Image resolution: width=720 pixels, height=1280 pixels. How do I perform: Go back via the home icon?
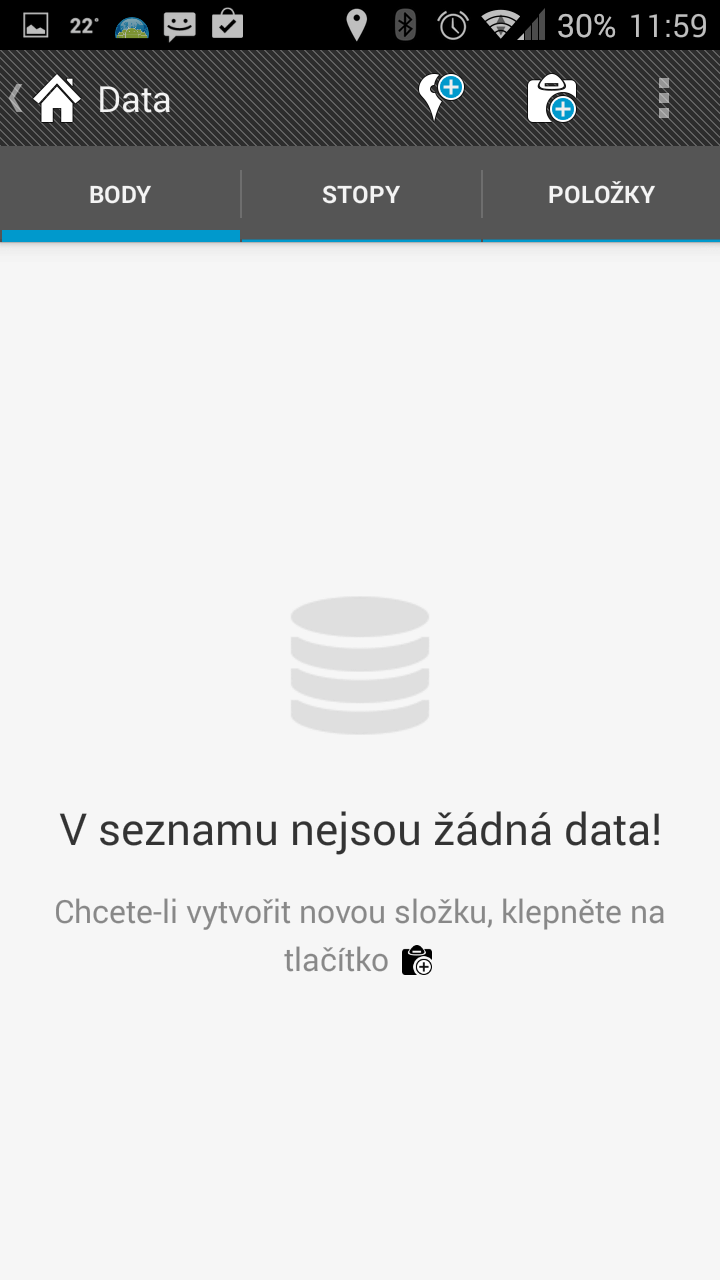pyautogui.click(x=57, y=99)
